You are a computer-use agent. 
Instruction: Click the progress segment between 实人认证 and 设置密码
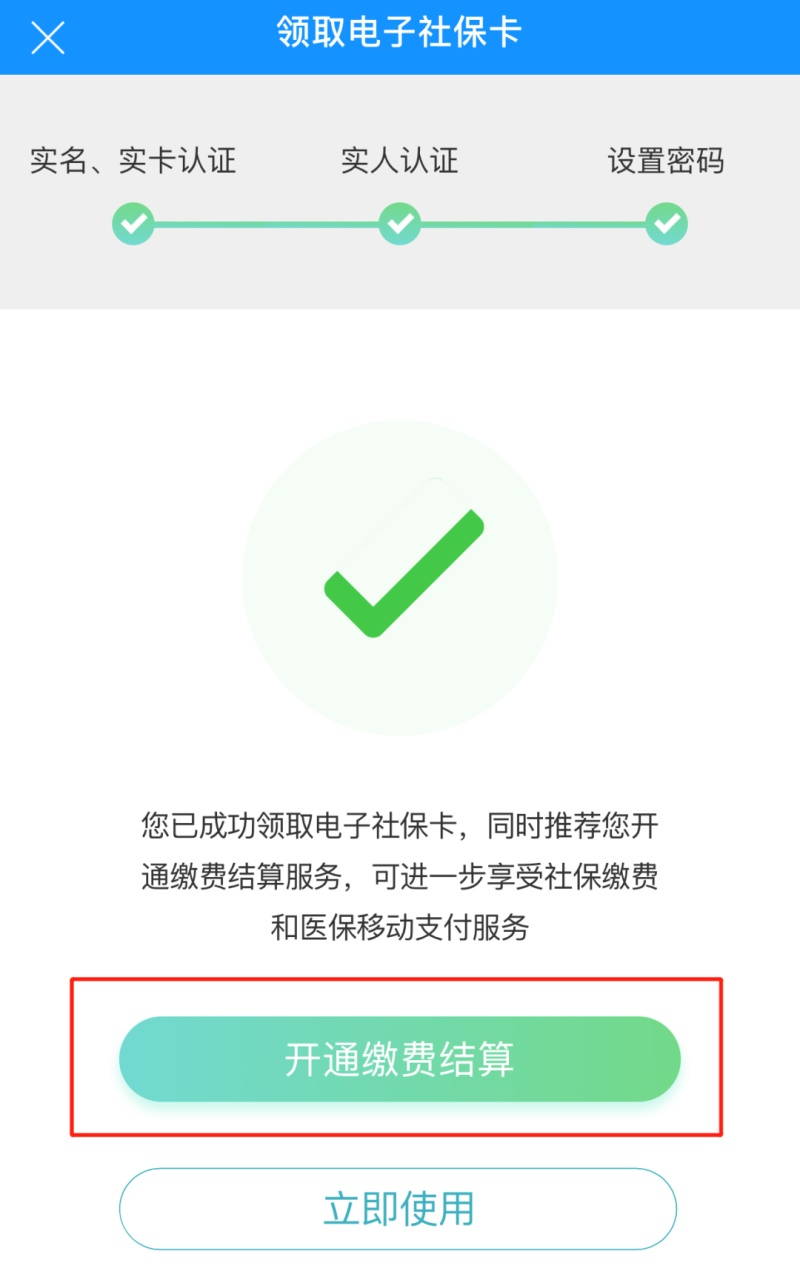click(x=532, y=225)
